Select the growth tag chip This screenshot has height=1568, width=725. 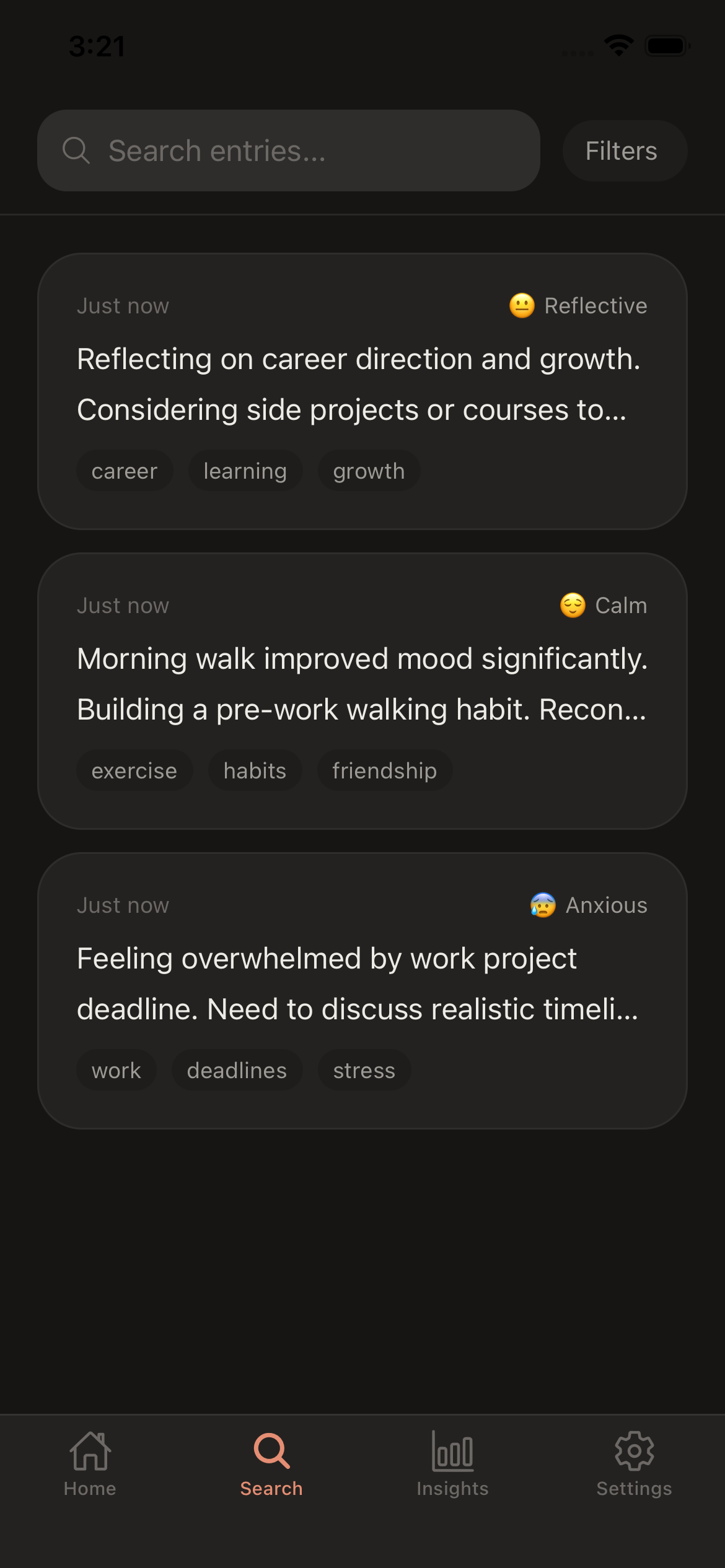368,470
